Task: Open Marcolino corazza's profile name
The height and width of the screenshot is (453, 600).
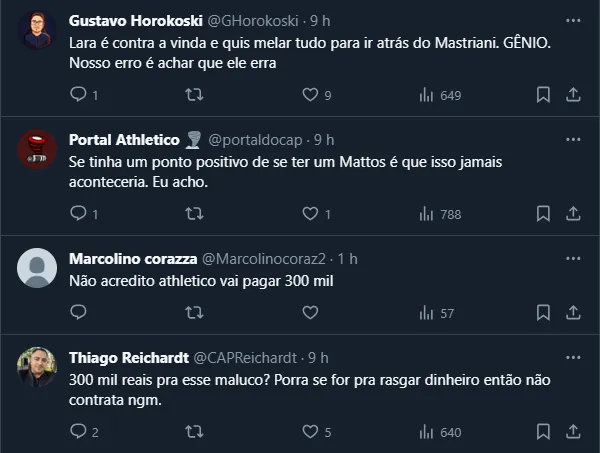Action: [132, 258]
